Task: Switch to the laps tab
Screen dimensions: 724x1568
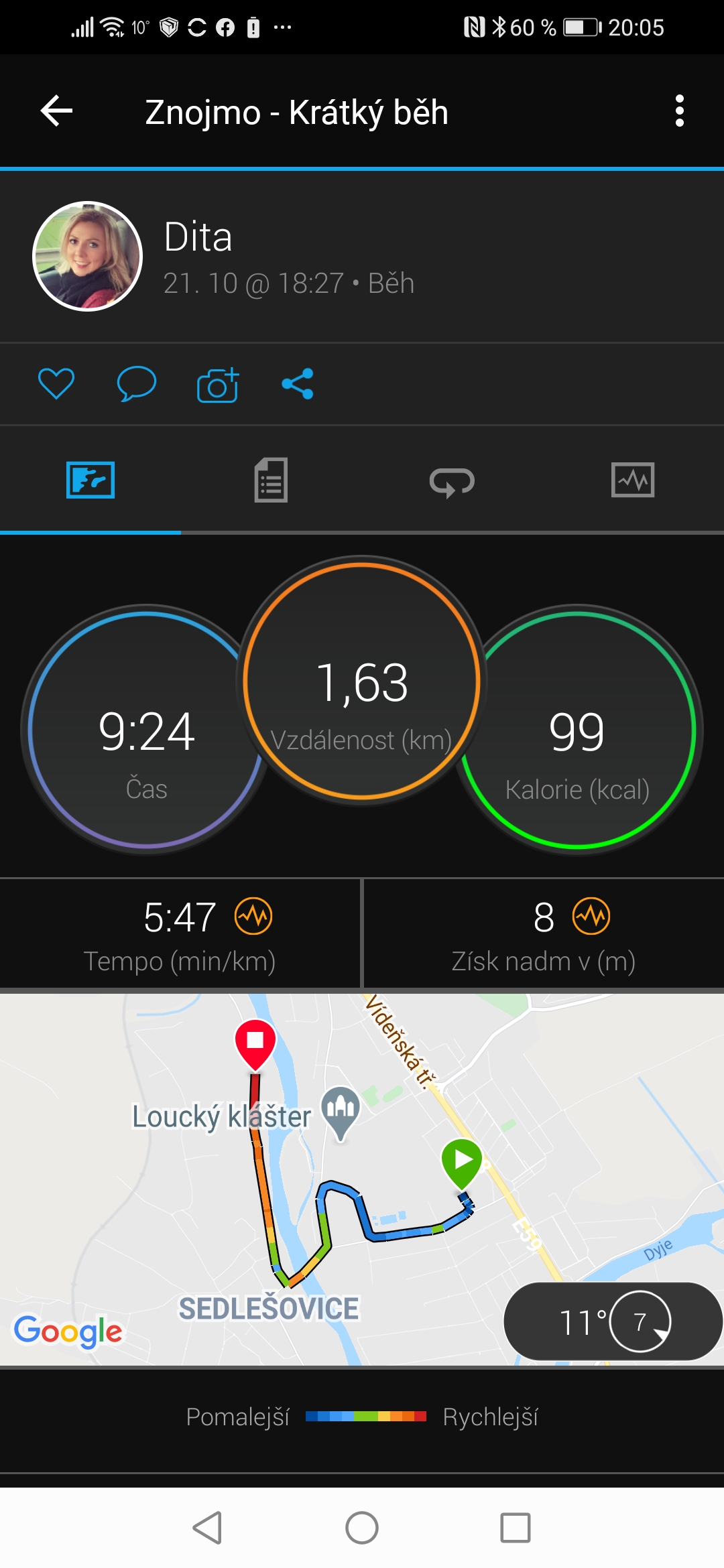Action: (x=452, y=481)
